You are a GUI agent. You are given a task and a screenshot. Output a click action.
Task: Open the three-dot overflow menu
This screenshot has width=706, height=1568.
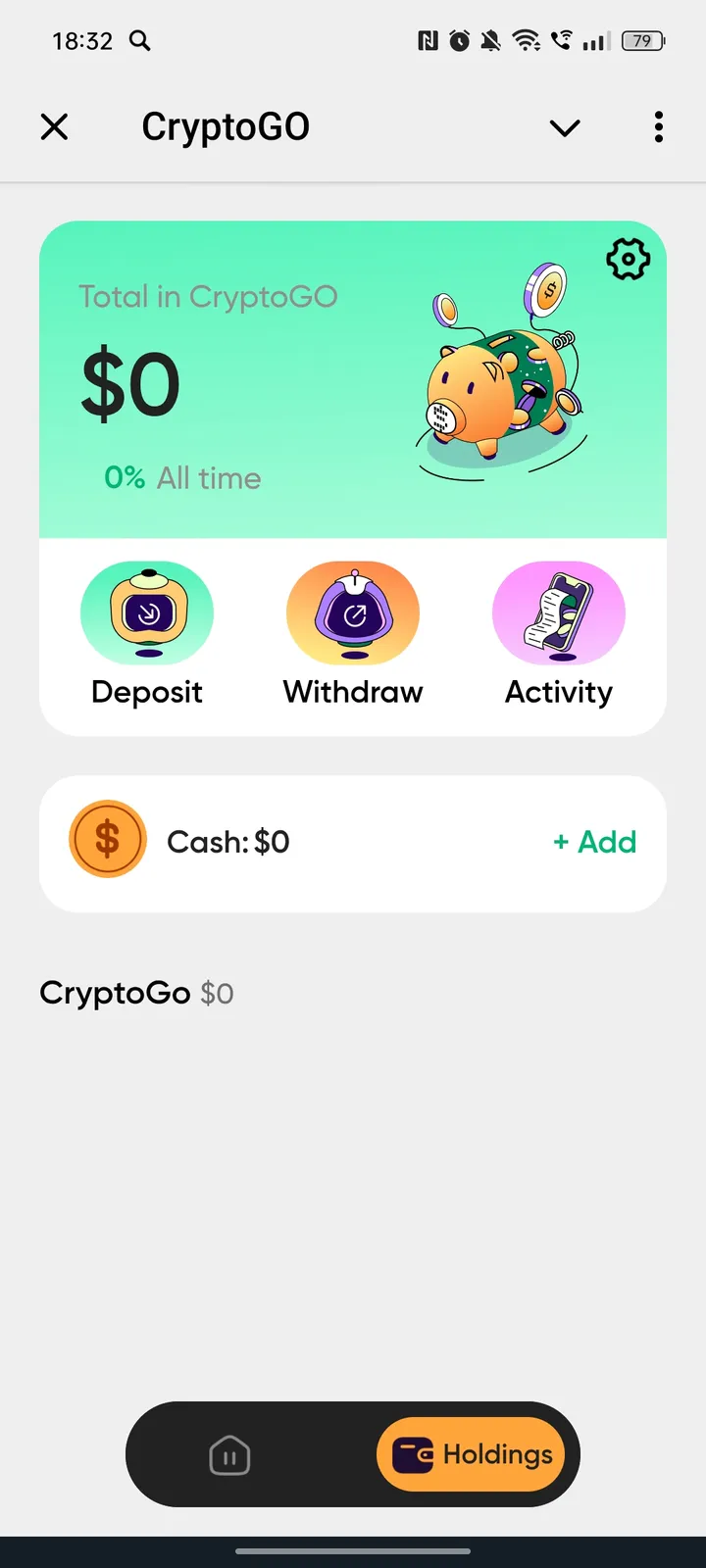(658, 127)
